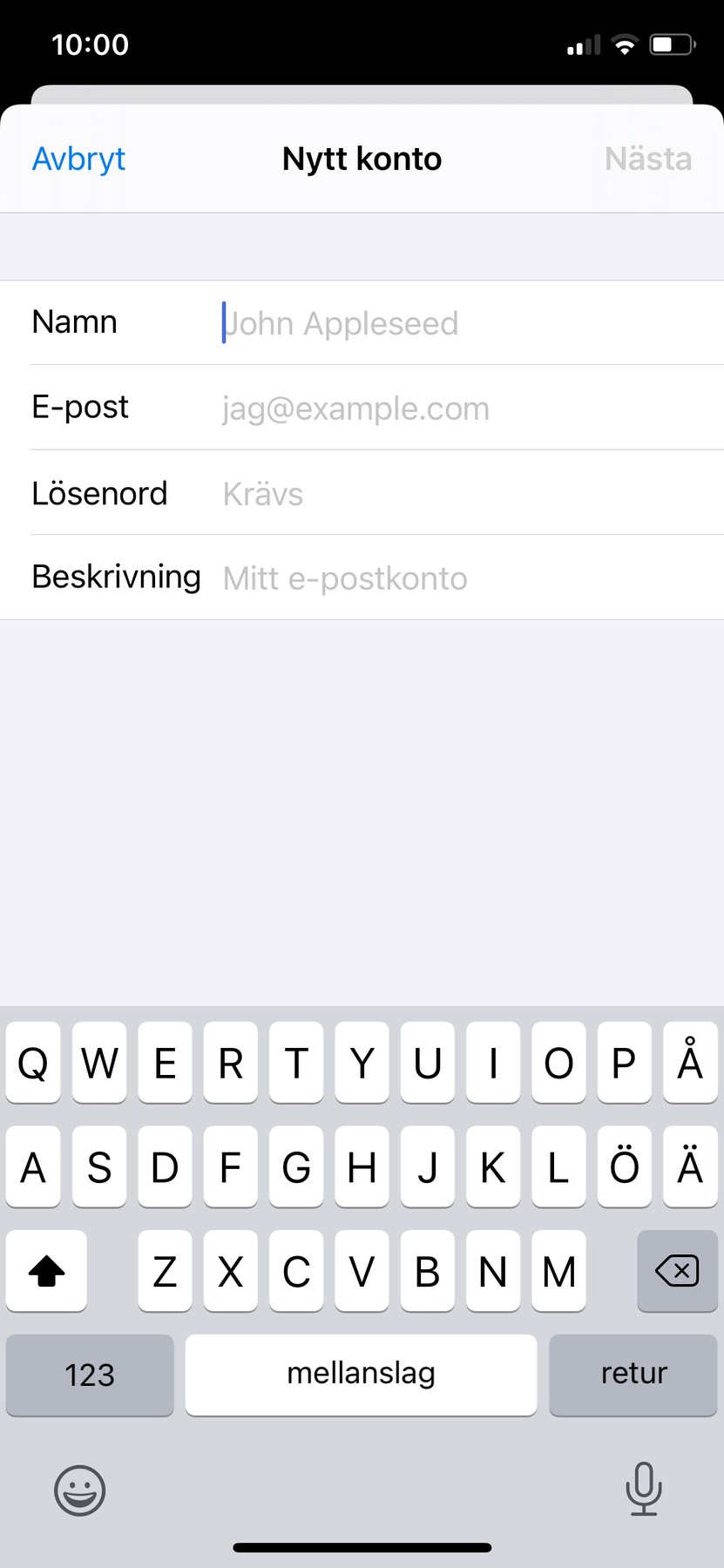Tap Nästa to continue

point(648,159)
